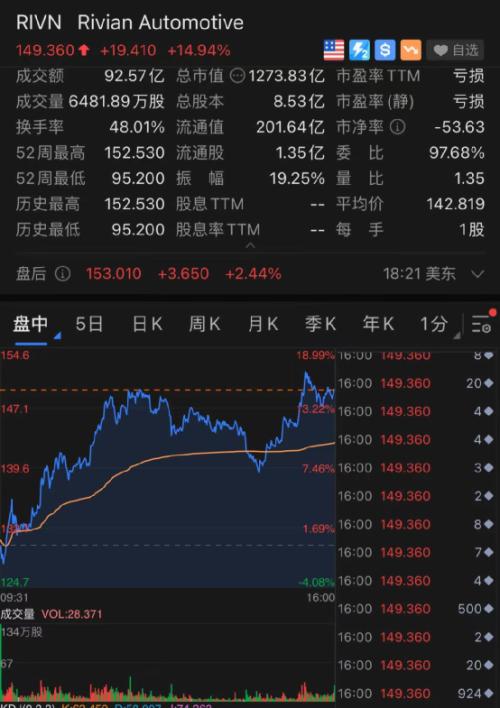Tap the 总市值 info icon
Viewport: 500px width, 708px height.
237,75
